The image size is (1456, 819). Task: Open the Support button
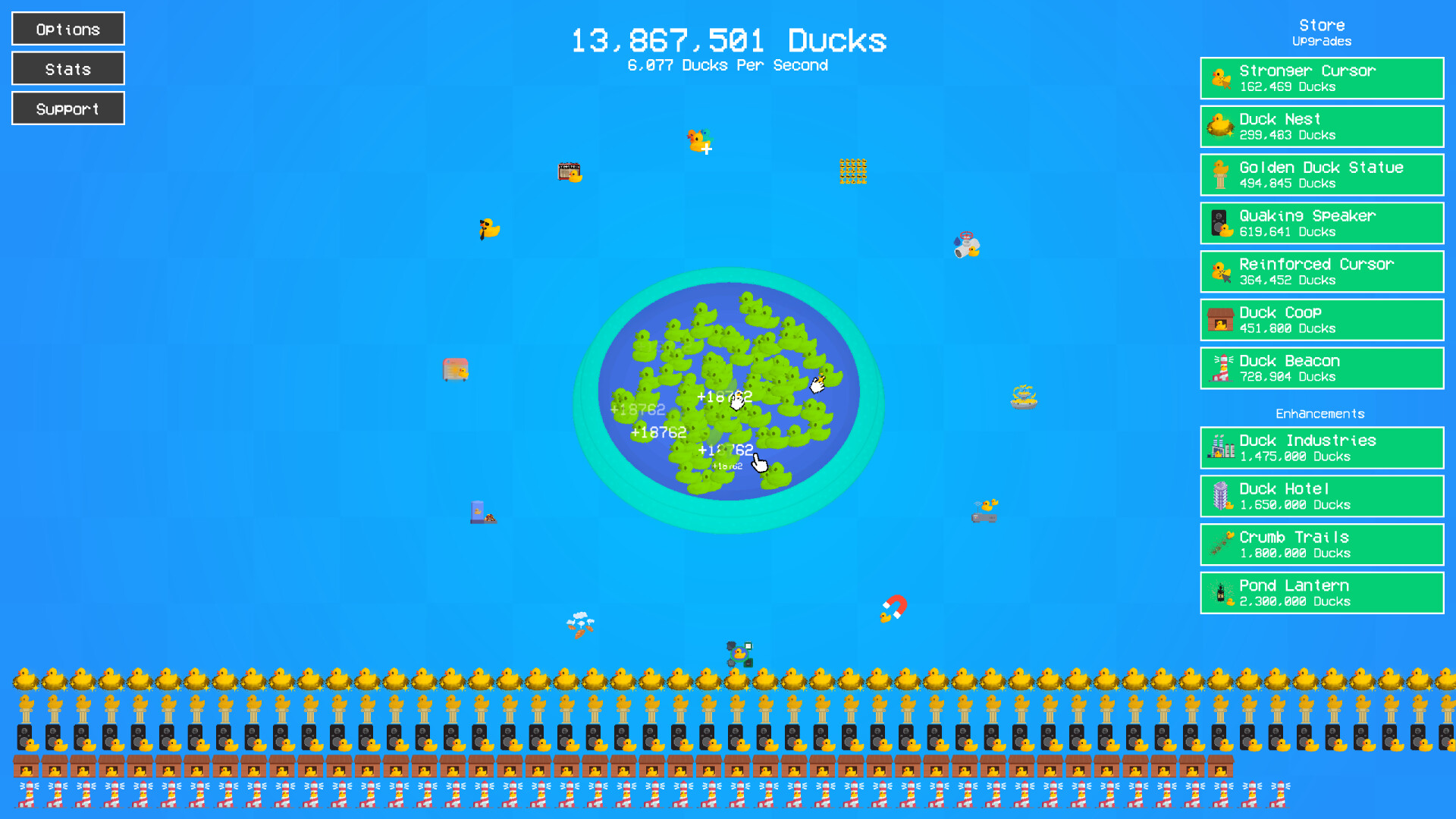(x=68, y=109)
